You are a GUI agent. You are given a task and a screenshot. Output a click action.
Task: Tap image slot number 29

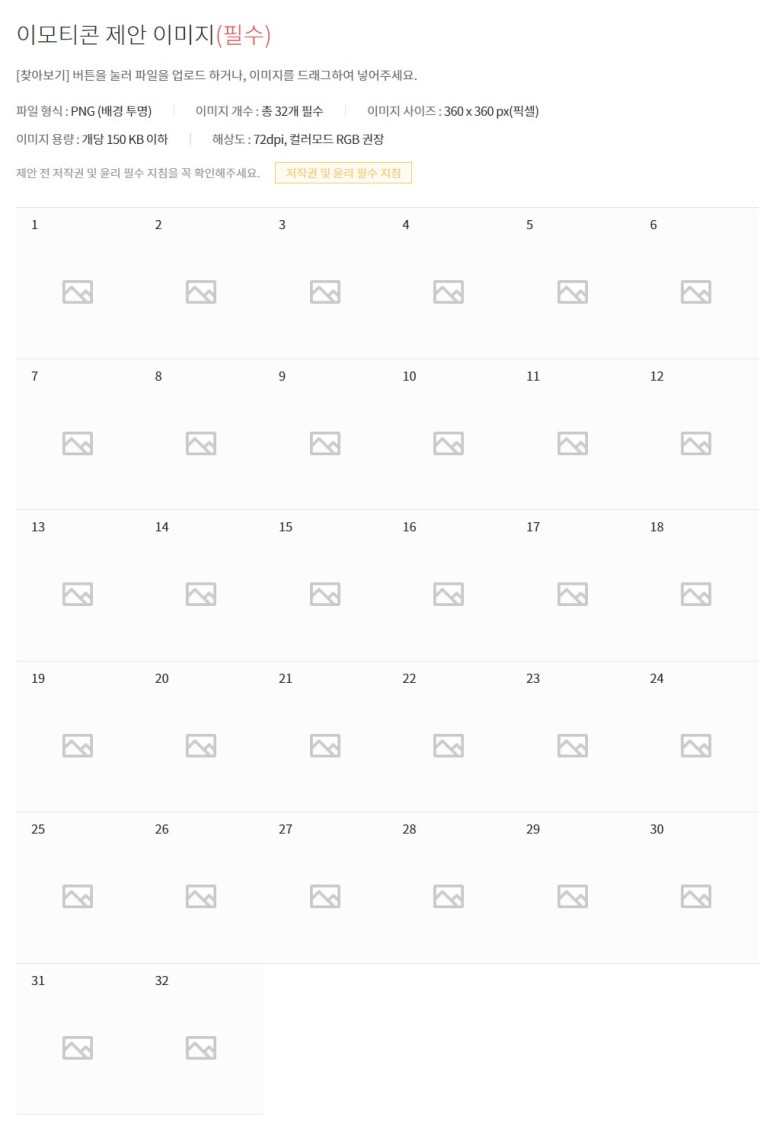click(x=573, y=888)
